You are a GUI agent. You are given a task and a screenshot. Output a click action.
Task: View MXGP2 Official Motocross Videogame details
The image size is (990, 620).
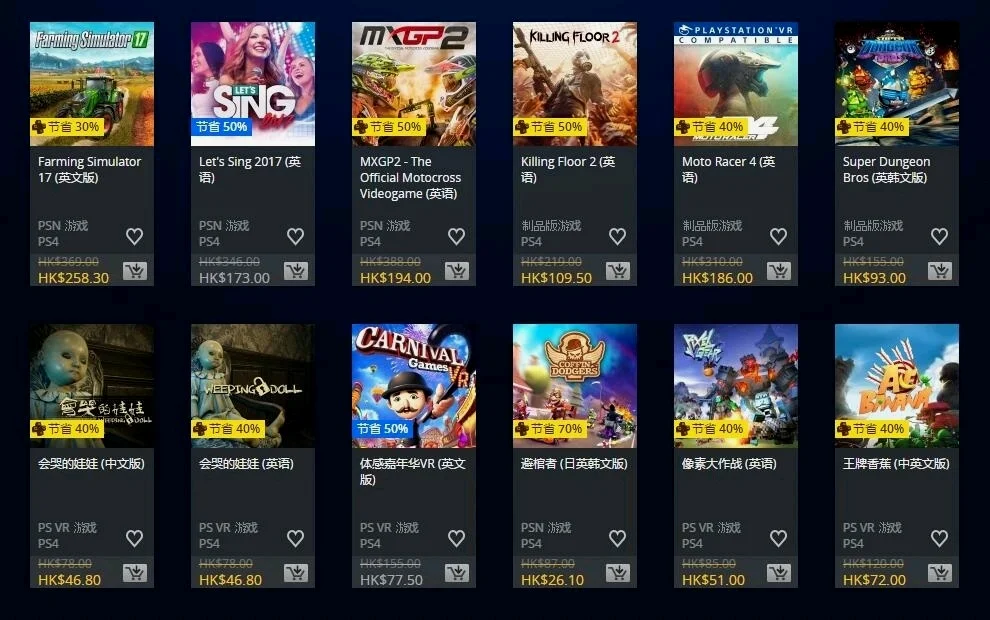coord(413,84)
